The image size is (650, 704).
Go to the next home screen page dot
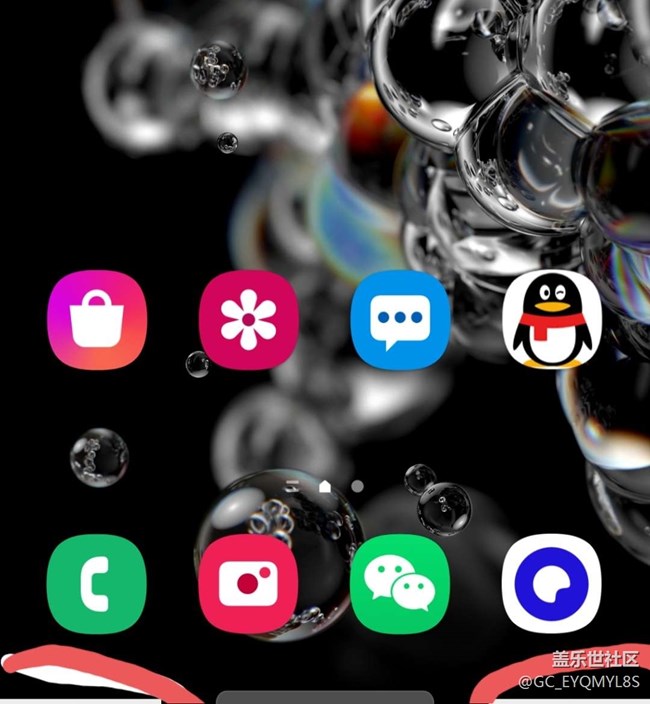pyautogui.click(x=357, y=485)
